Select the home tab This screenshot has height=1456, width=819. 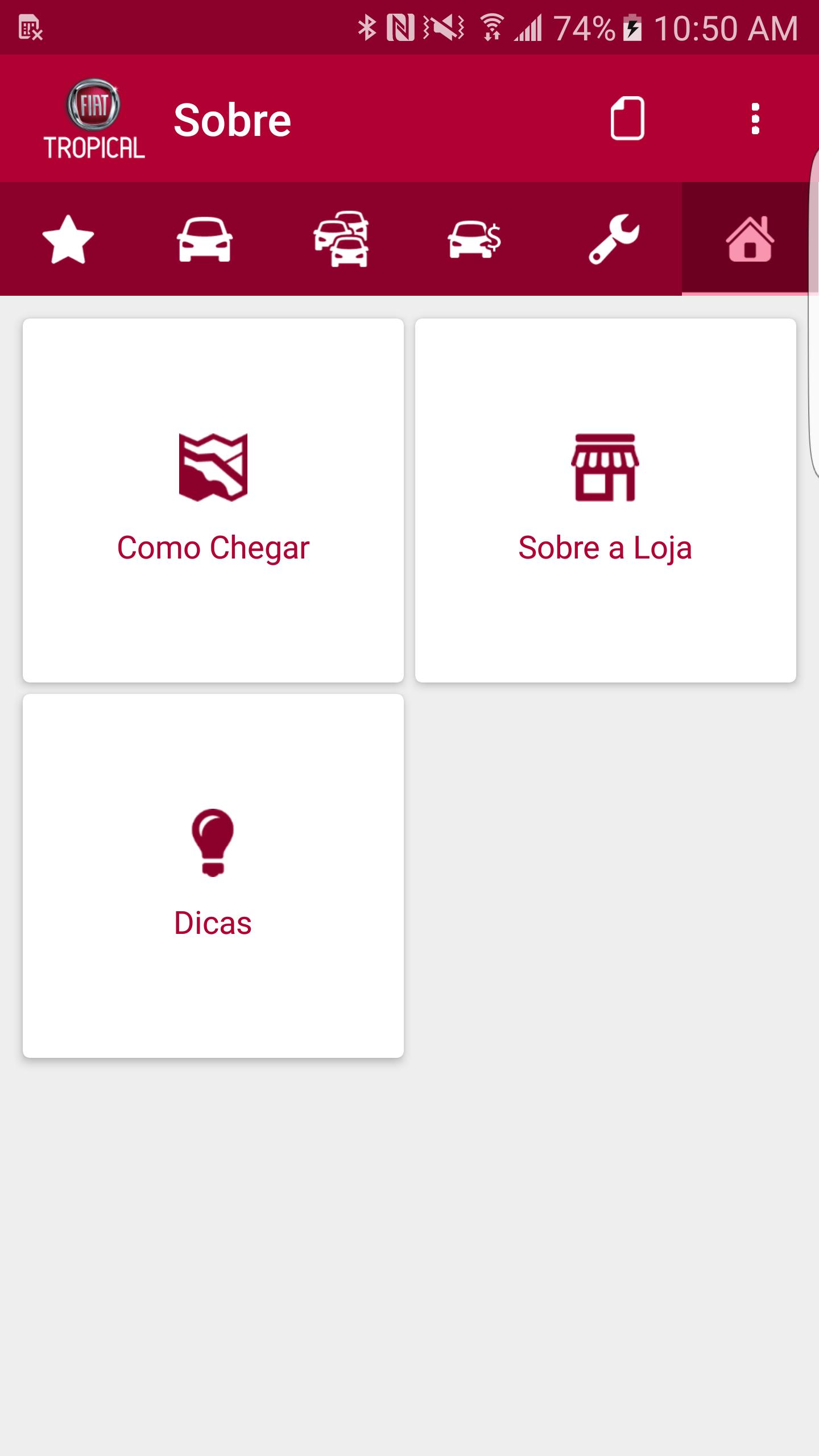coord(750,239)
